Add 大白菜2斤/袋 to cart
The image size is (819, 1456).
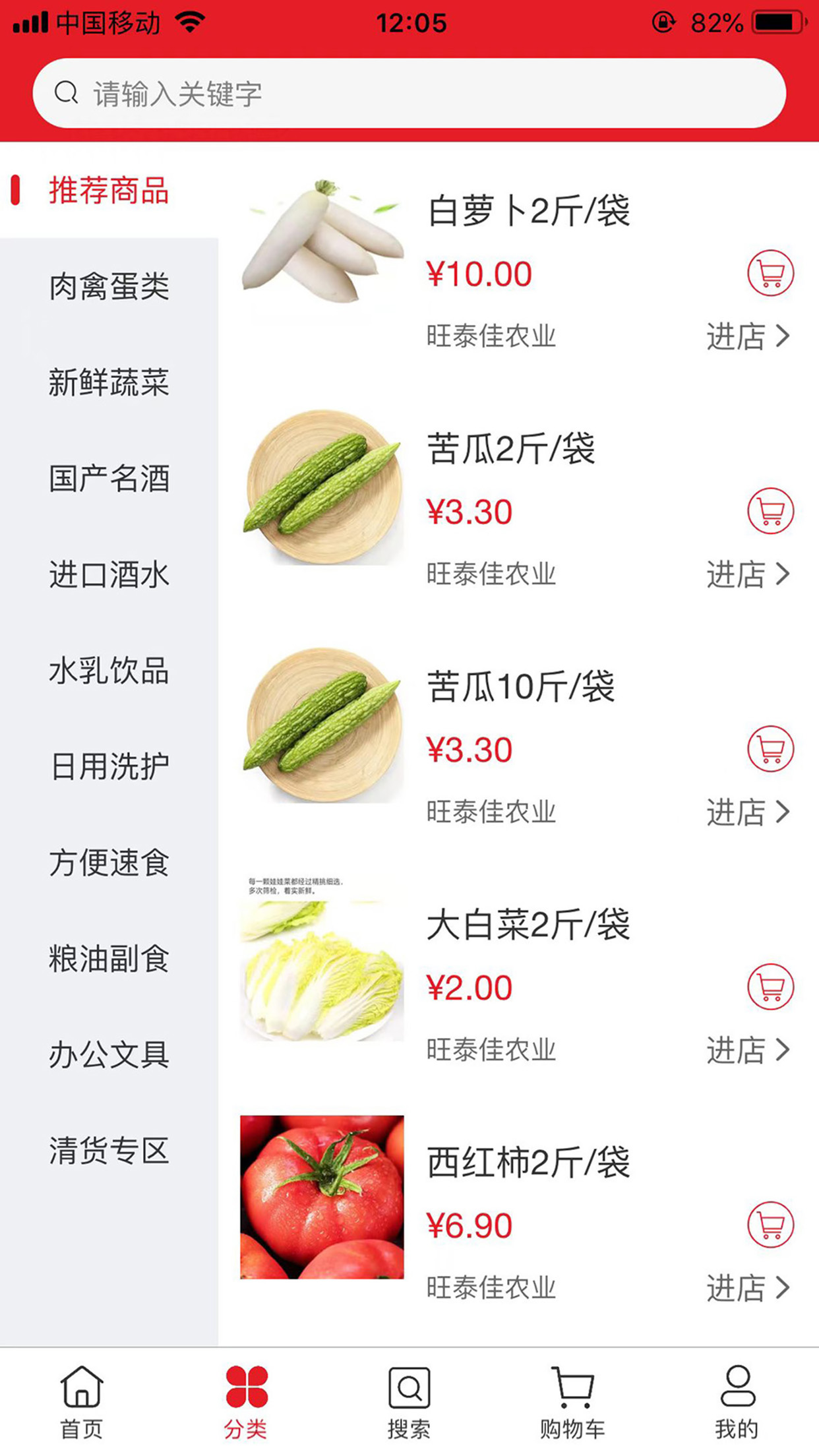click(x=770, y=987)
